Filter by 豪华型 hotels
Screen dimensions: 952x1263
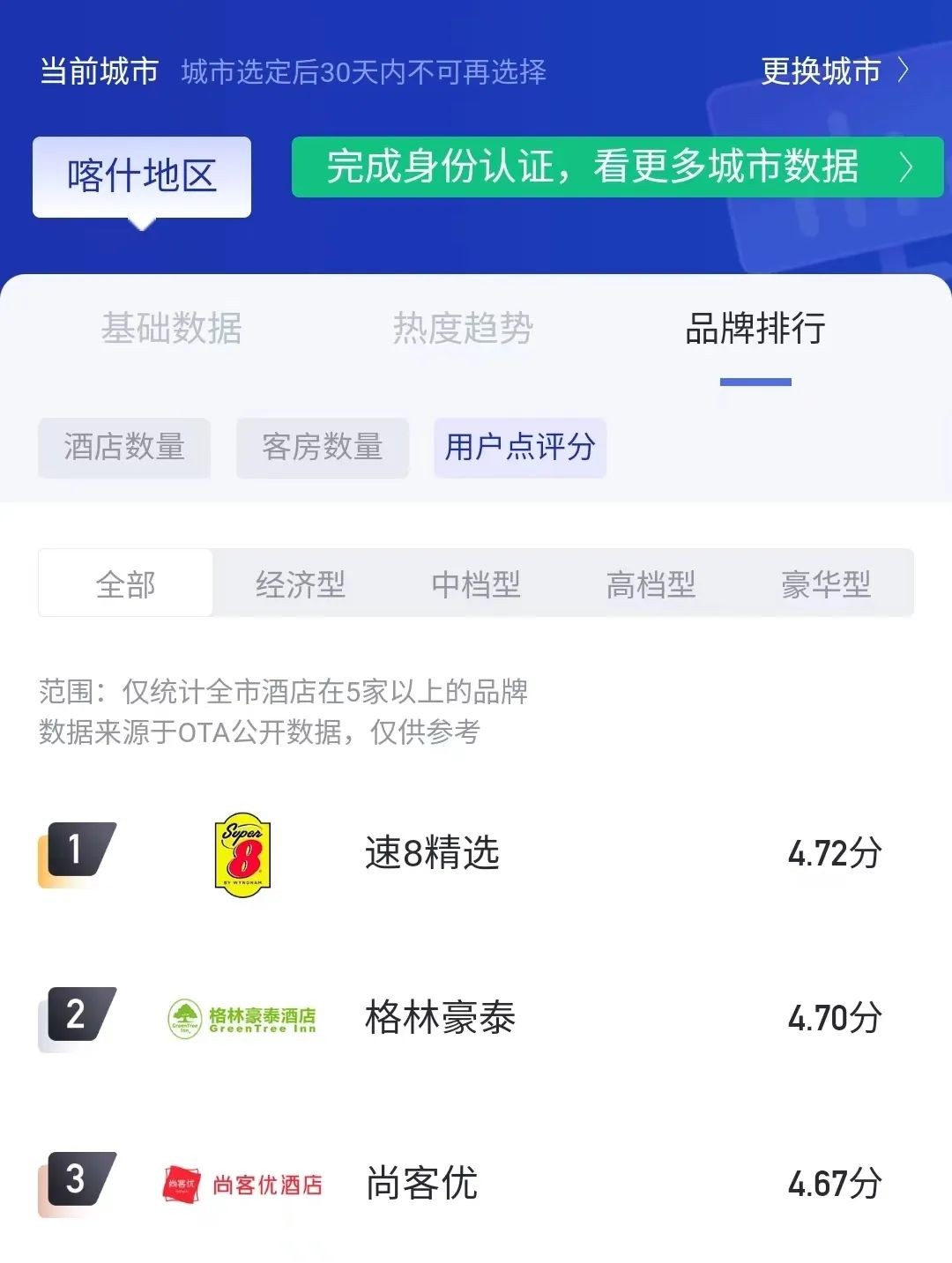click(x=825, y=583)
